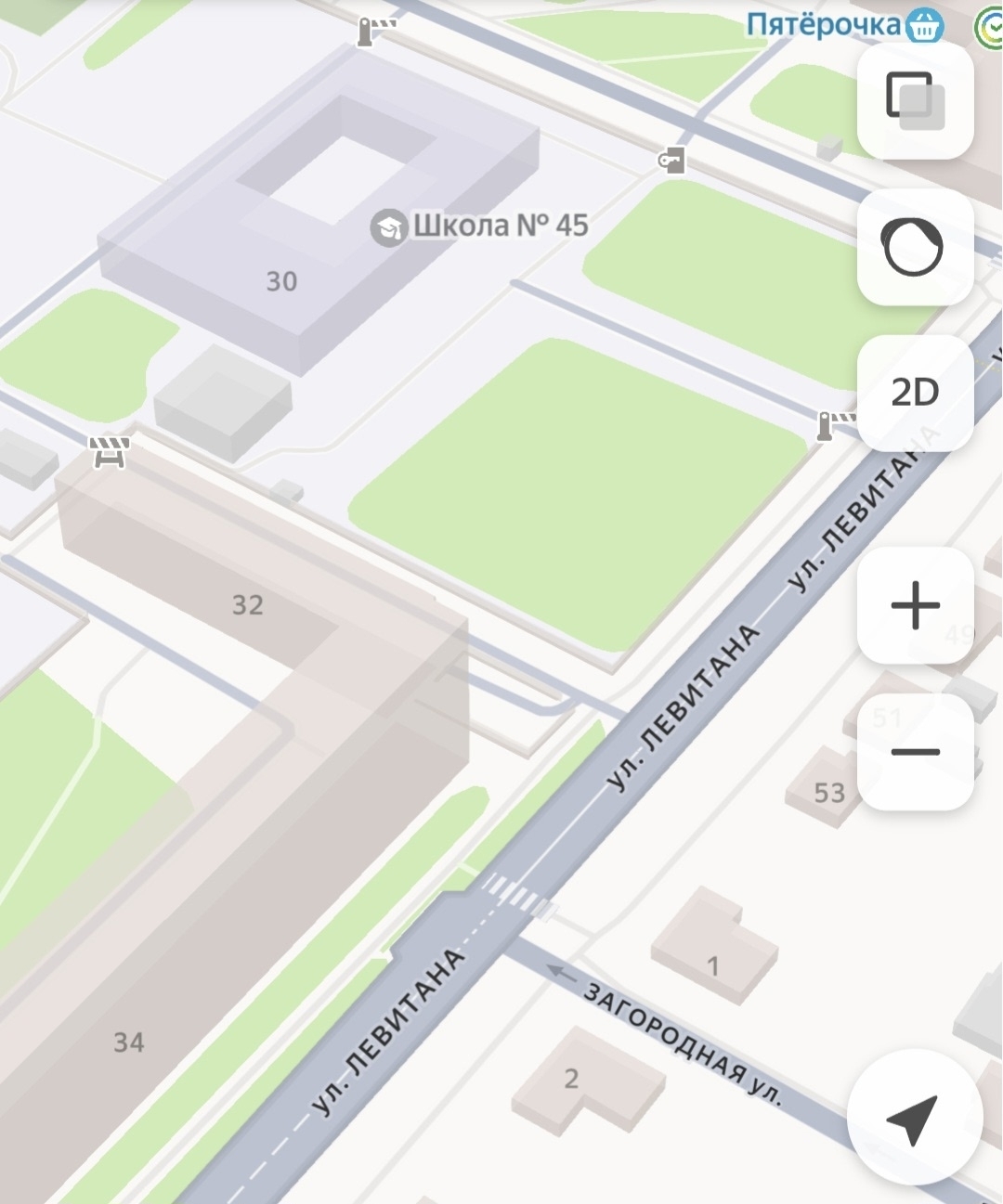Image resolution: width=1003 pixels, height=1204 pixels.
Task: Zoom out with the minus button
Action: 915,752
